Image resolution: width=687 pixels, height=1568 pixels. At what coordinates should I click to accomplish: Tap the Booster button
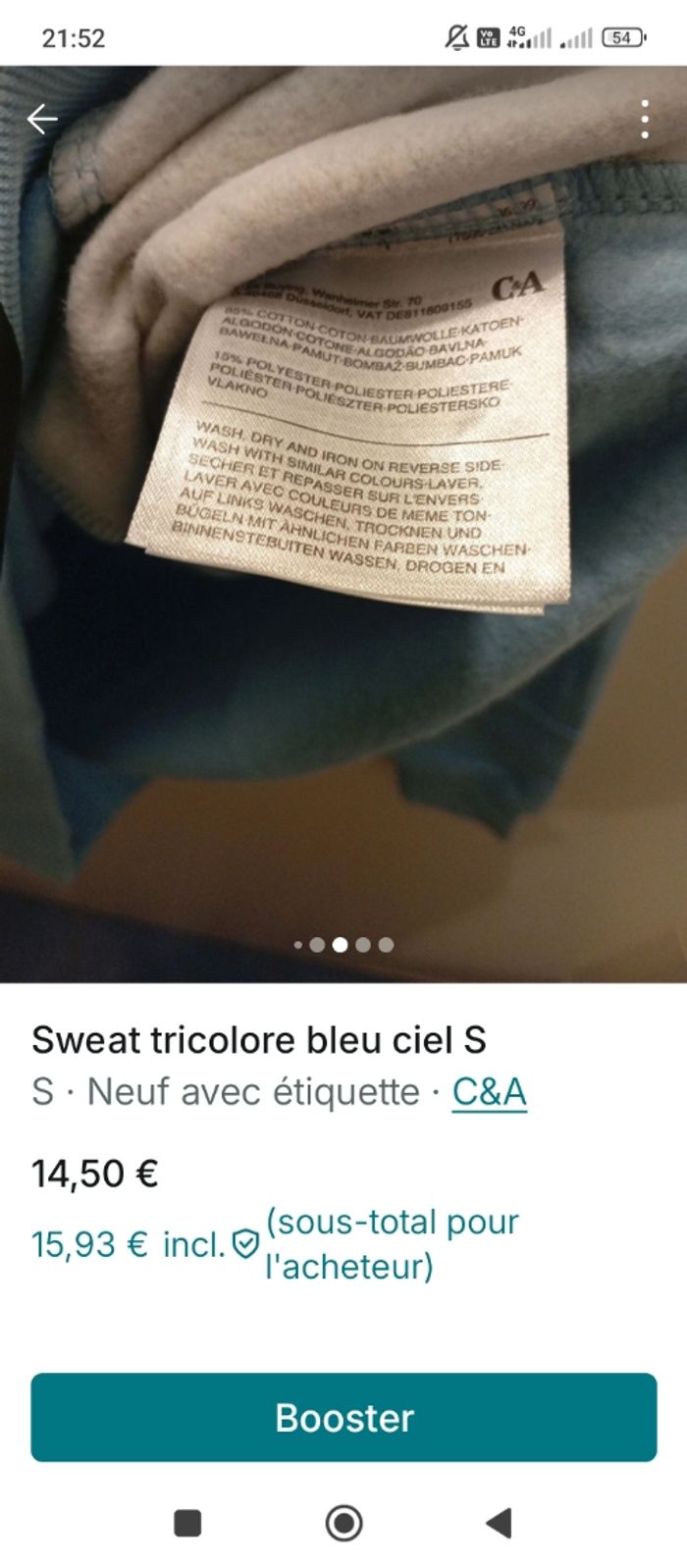click(x=343, y=1417)
